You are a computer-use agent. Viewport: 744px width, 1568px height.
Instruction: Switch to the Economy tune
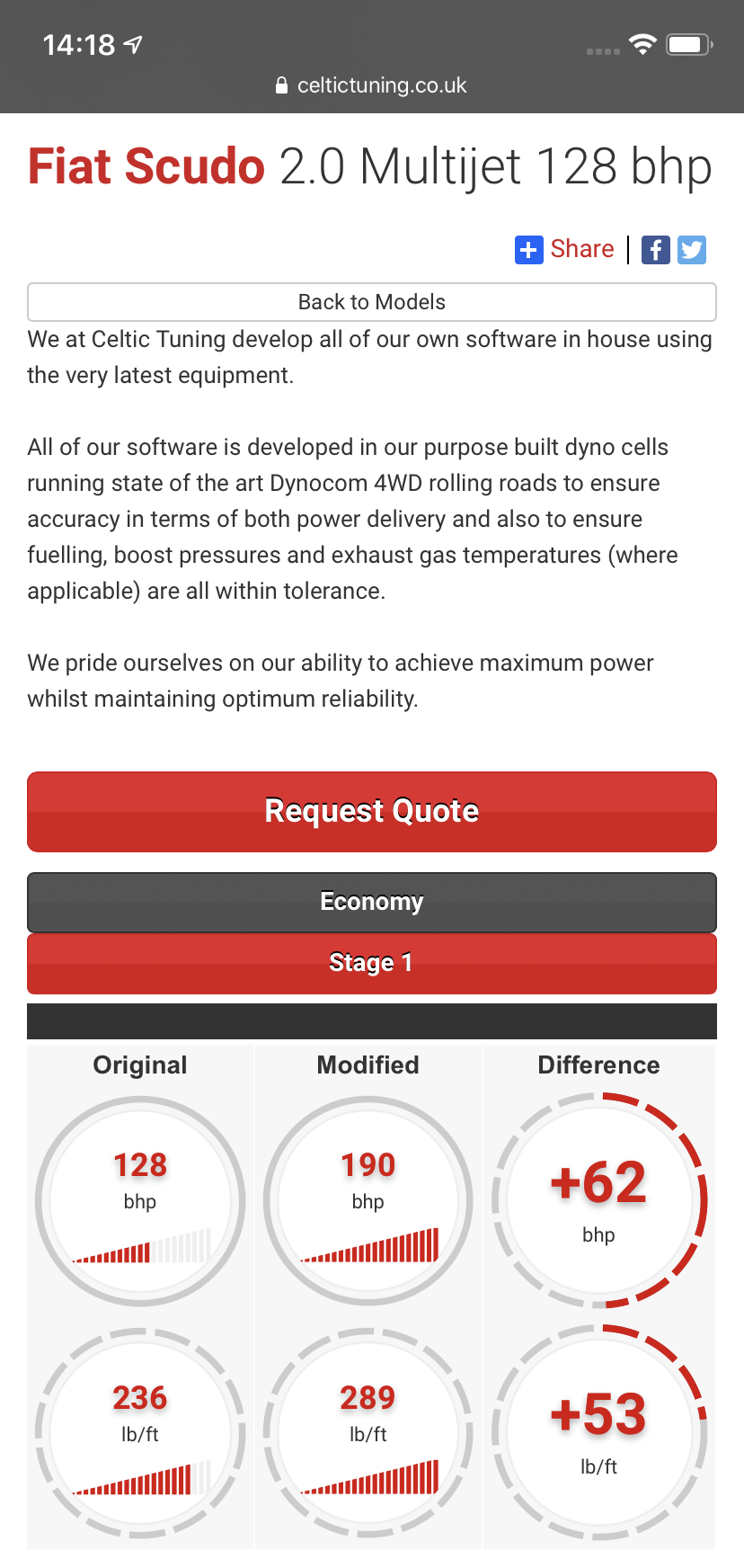pos(372,902)
